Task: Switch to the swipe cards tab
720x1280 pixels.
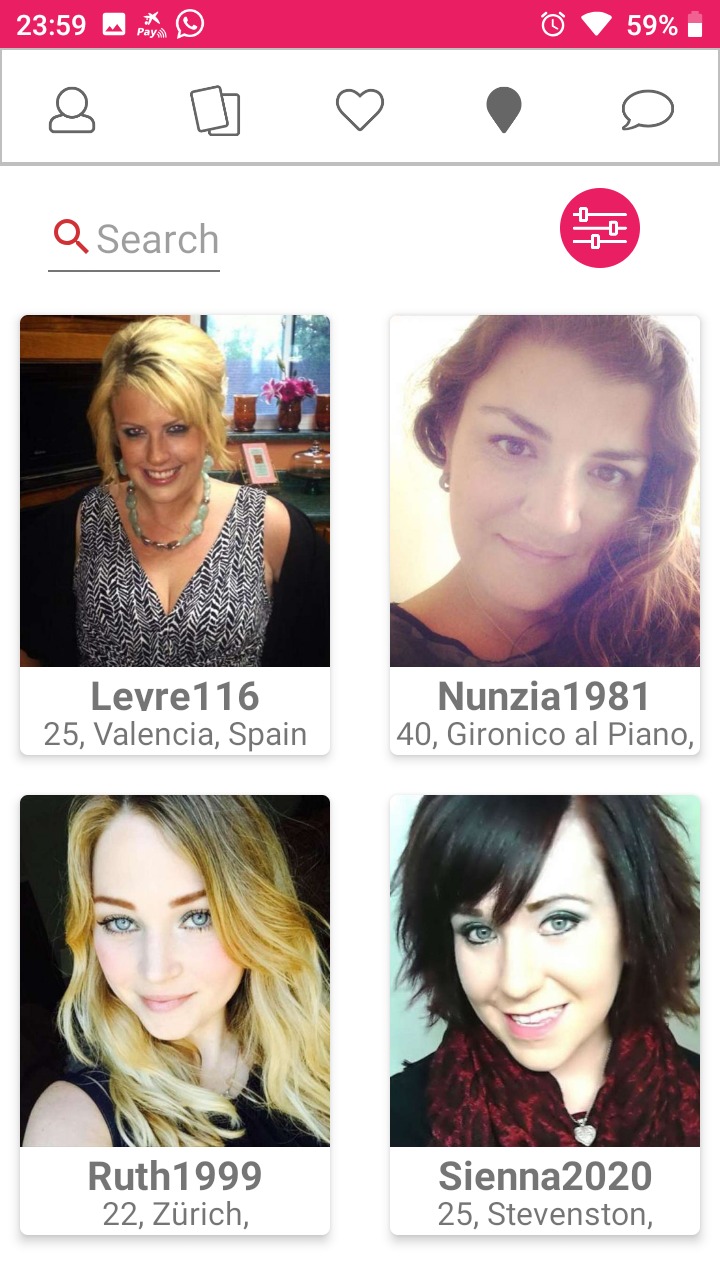Action: click(216, 110)
